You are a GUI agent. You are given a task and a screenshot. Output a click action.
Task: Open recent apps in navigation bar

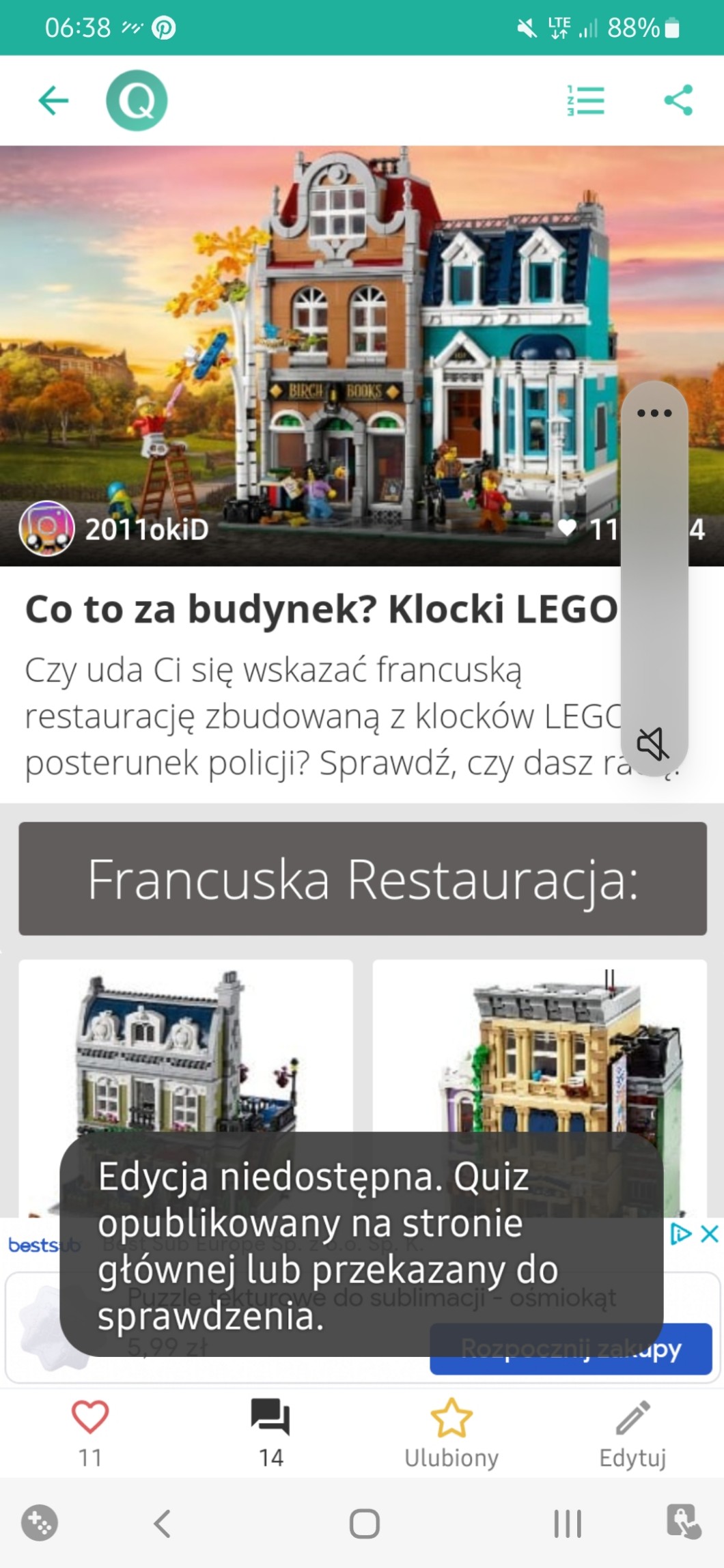567,1524
